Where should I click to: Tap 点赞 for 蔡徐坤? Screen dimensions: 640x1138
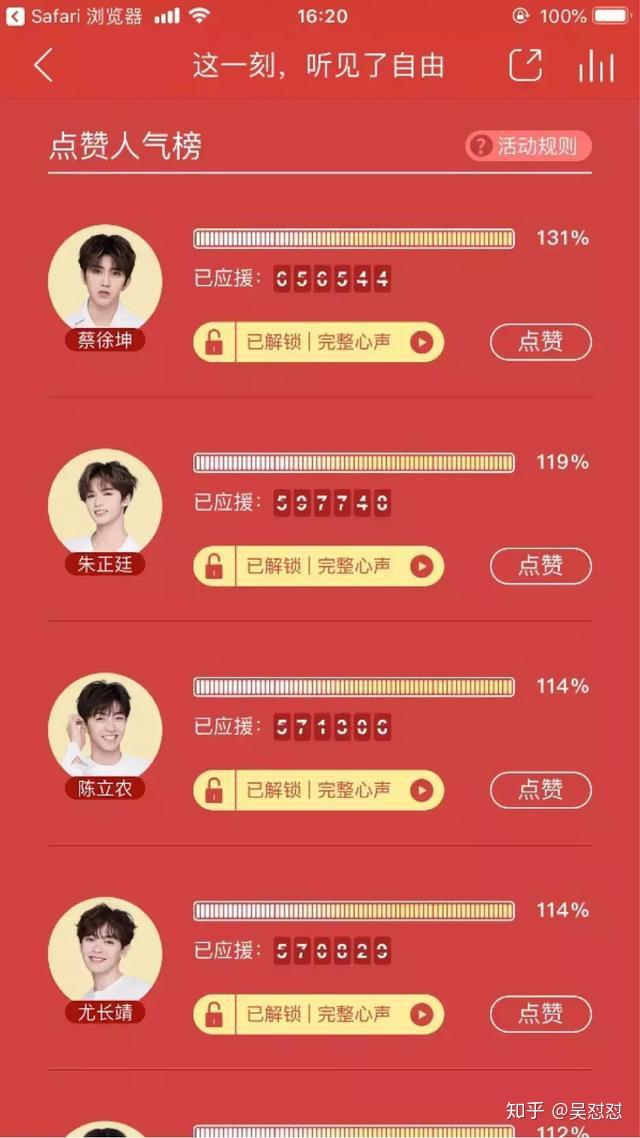coord(540,342)
